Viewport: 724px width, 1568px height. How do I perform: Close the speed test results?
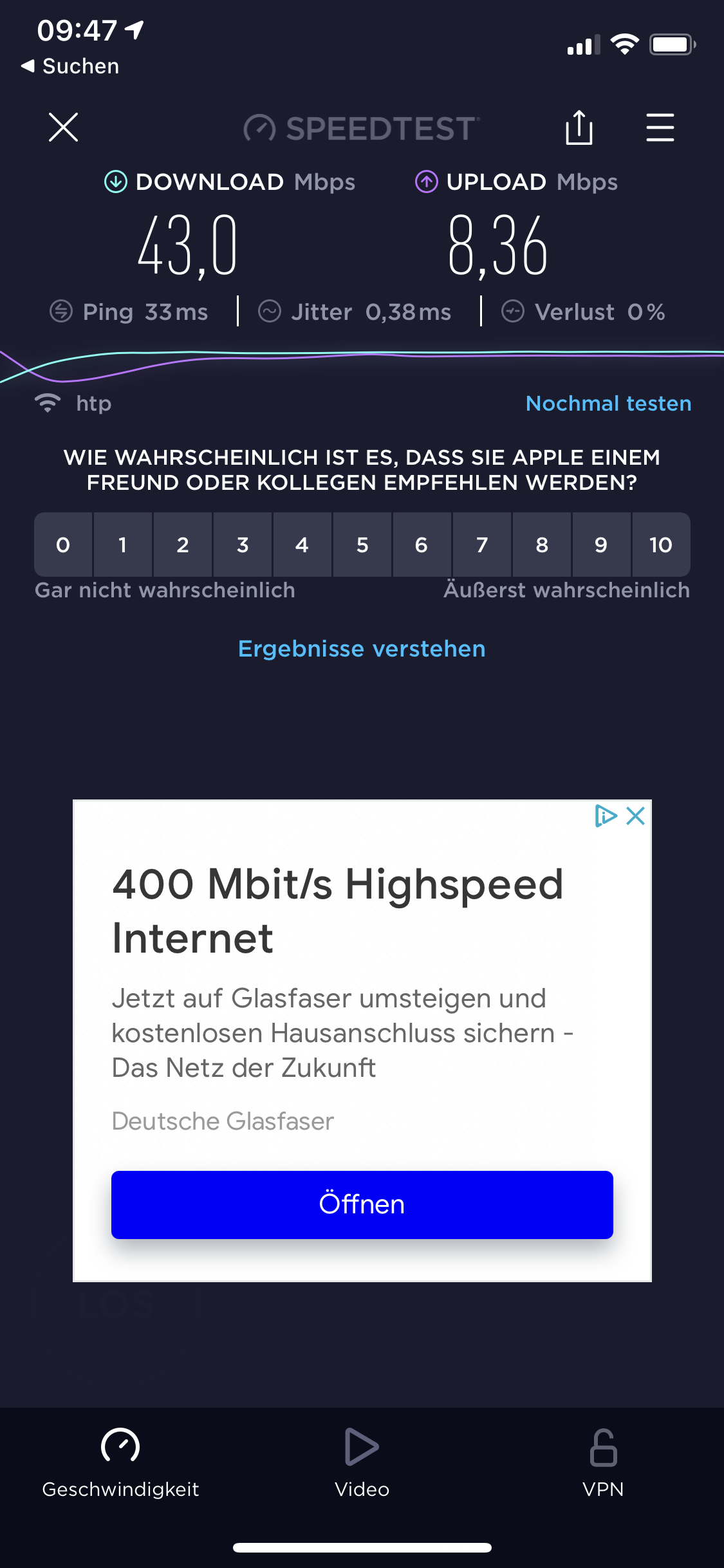tap(63, 127)
